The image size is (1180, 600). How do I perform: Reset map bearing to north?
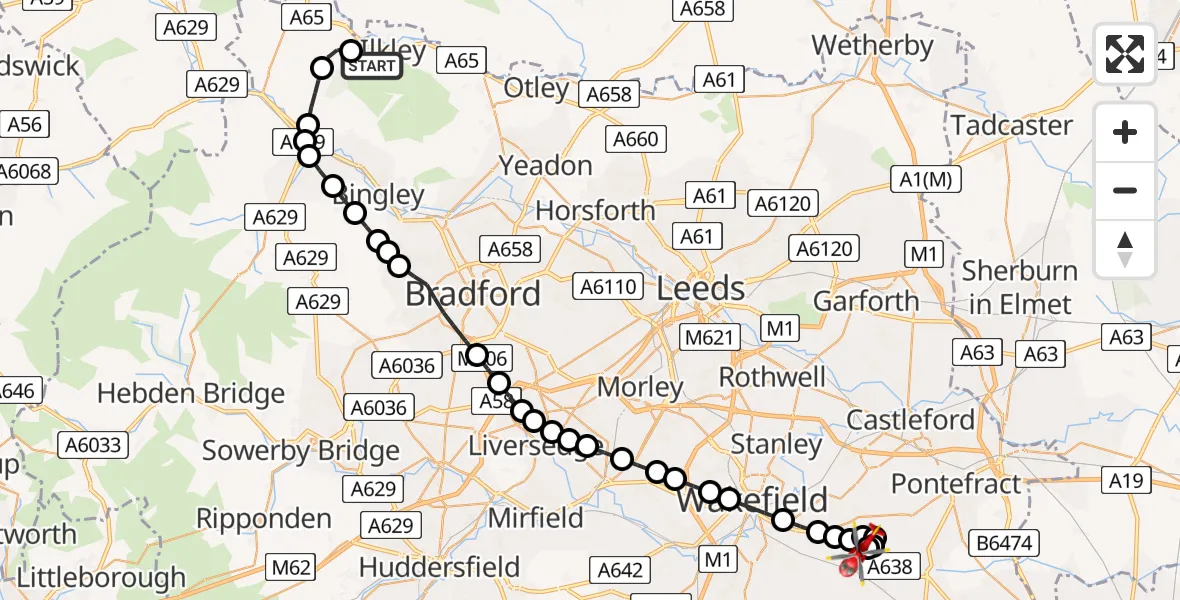tap(1125, 249)
